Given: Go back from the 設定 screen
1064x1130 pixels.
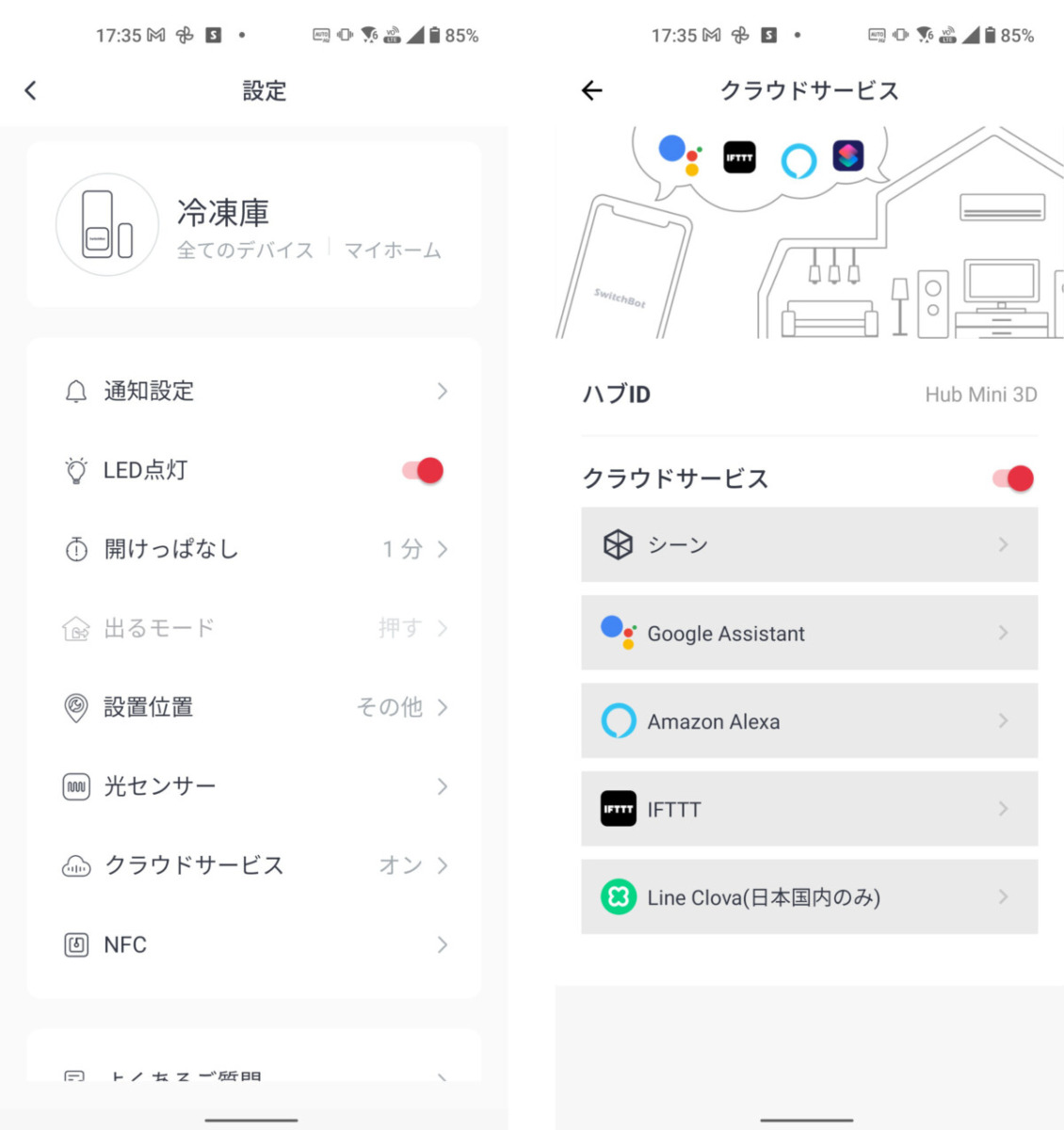Looking at the screenshot, I should 31,90.
